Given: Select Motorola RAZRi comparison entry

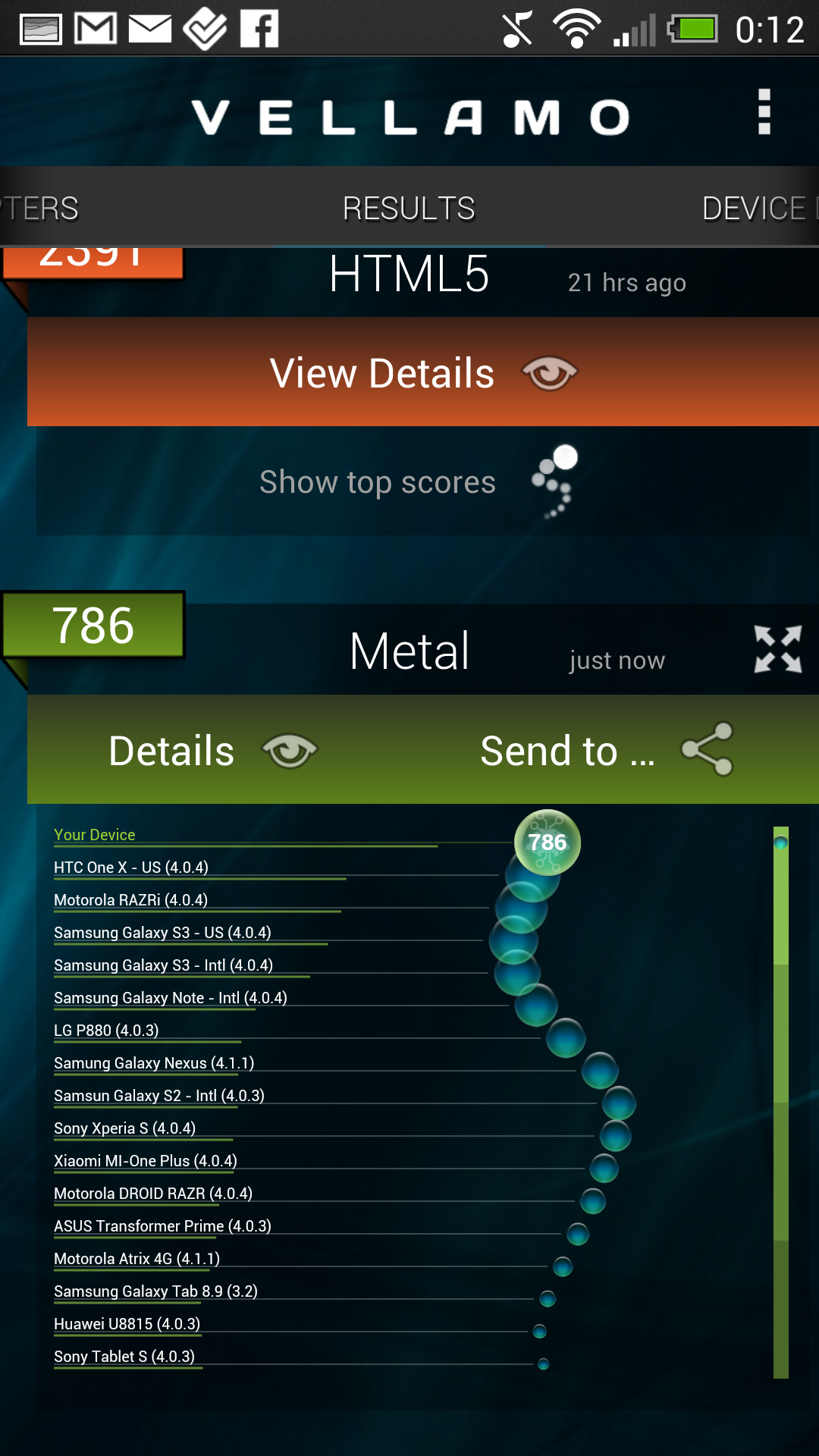Looking at the screenshot, I should click(130, 900).
